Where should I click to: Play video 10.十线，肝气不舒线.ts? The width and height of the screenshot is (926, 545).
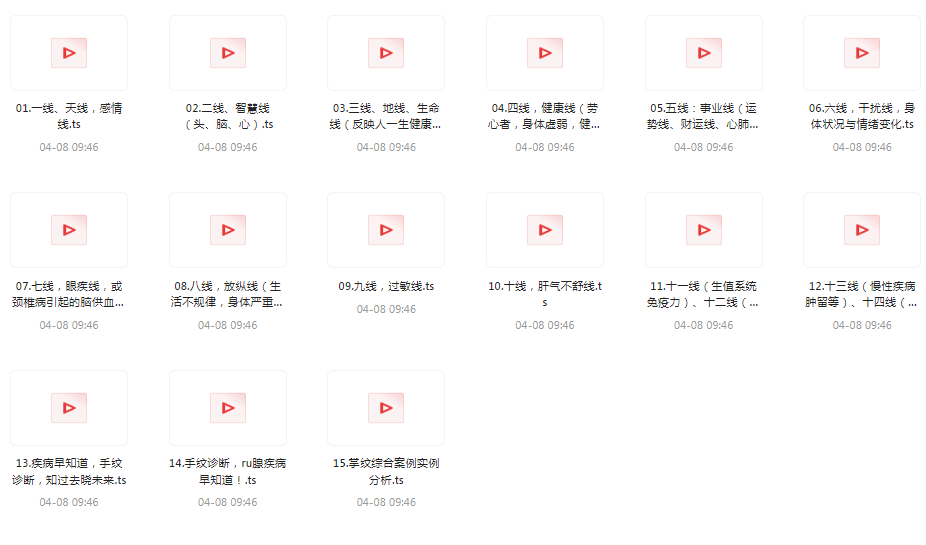pyautogui.click(x=545, y=230)
